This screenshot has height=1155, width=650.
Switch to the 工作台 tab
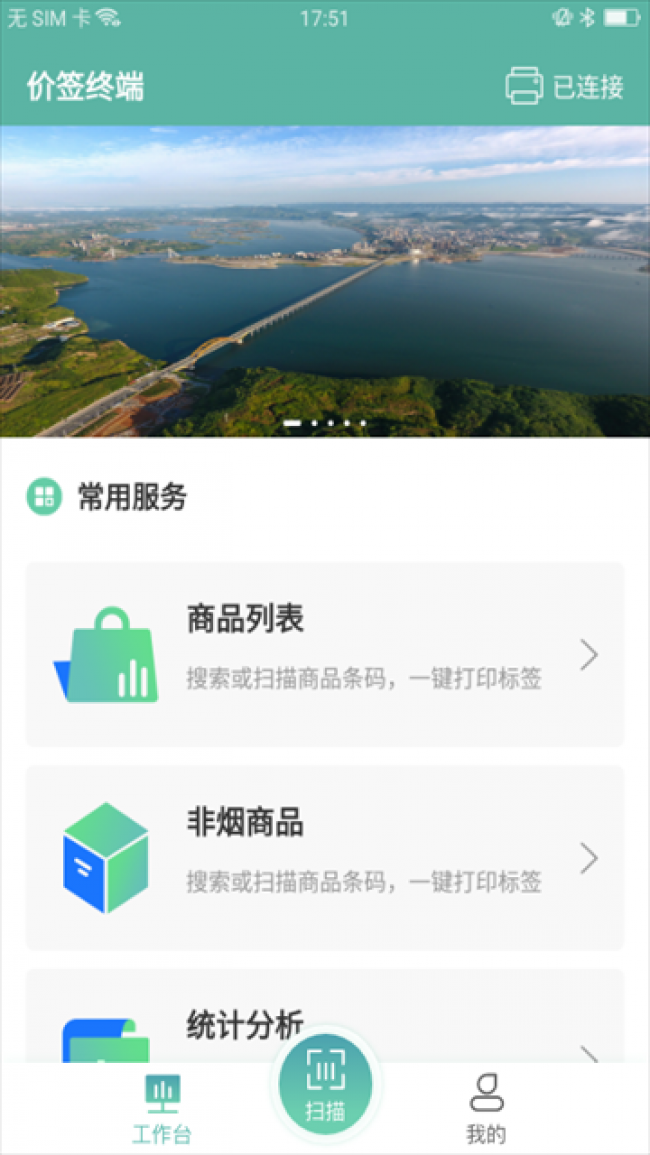coord(162,1108)
